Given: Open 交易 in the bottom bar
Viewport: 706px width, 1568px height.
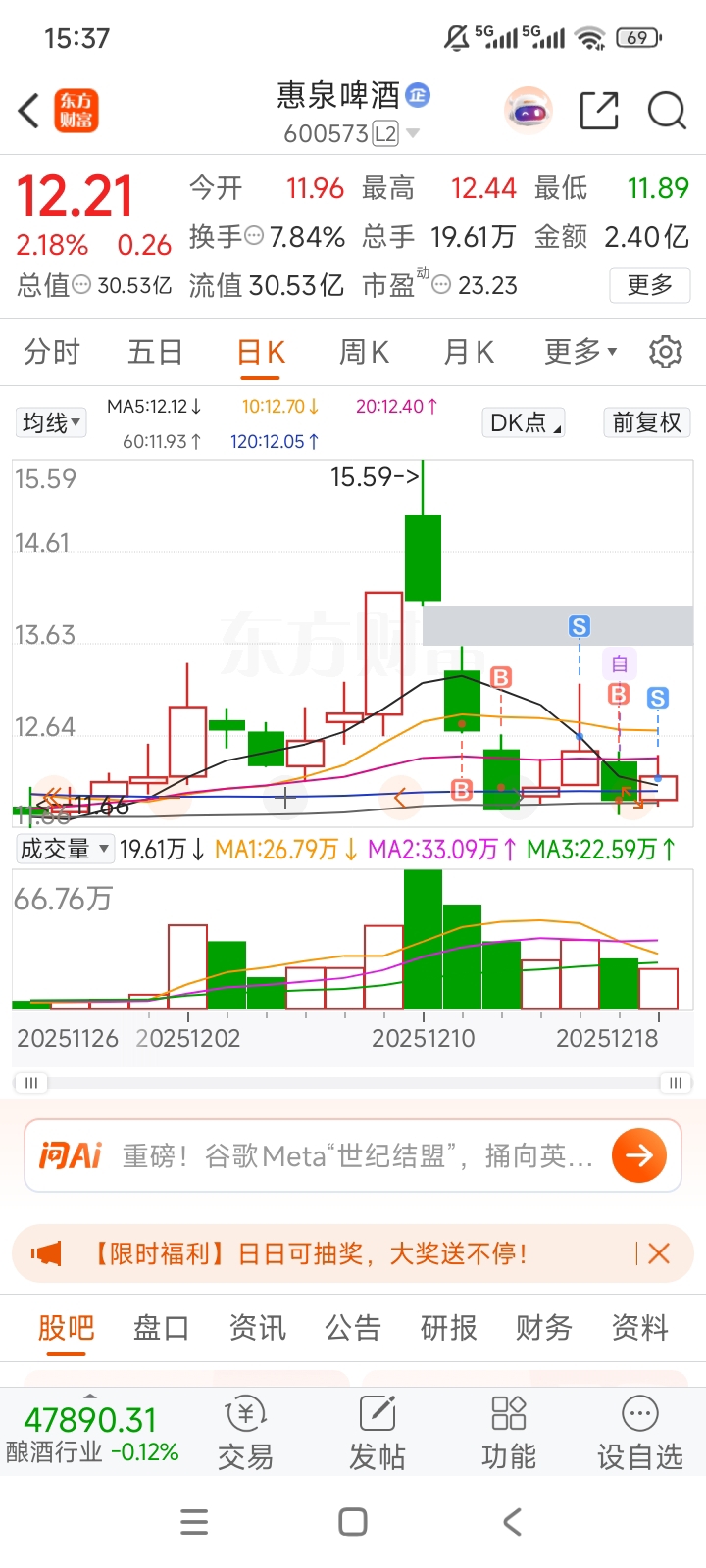Looking at the screenshot, I should (x=245, y=1433).
